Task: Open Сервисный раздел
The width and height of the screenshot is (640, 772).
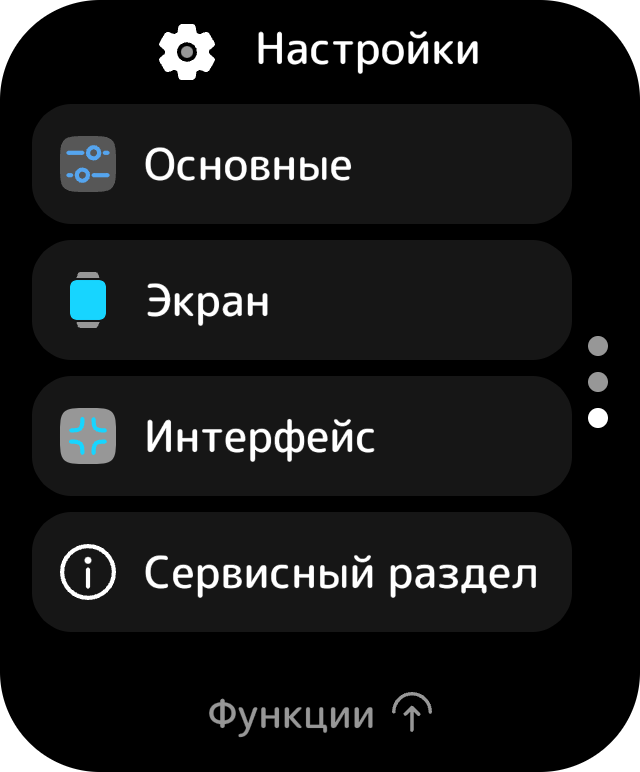Action: coord(302,573)
